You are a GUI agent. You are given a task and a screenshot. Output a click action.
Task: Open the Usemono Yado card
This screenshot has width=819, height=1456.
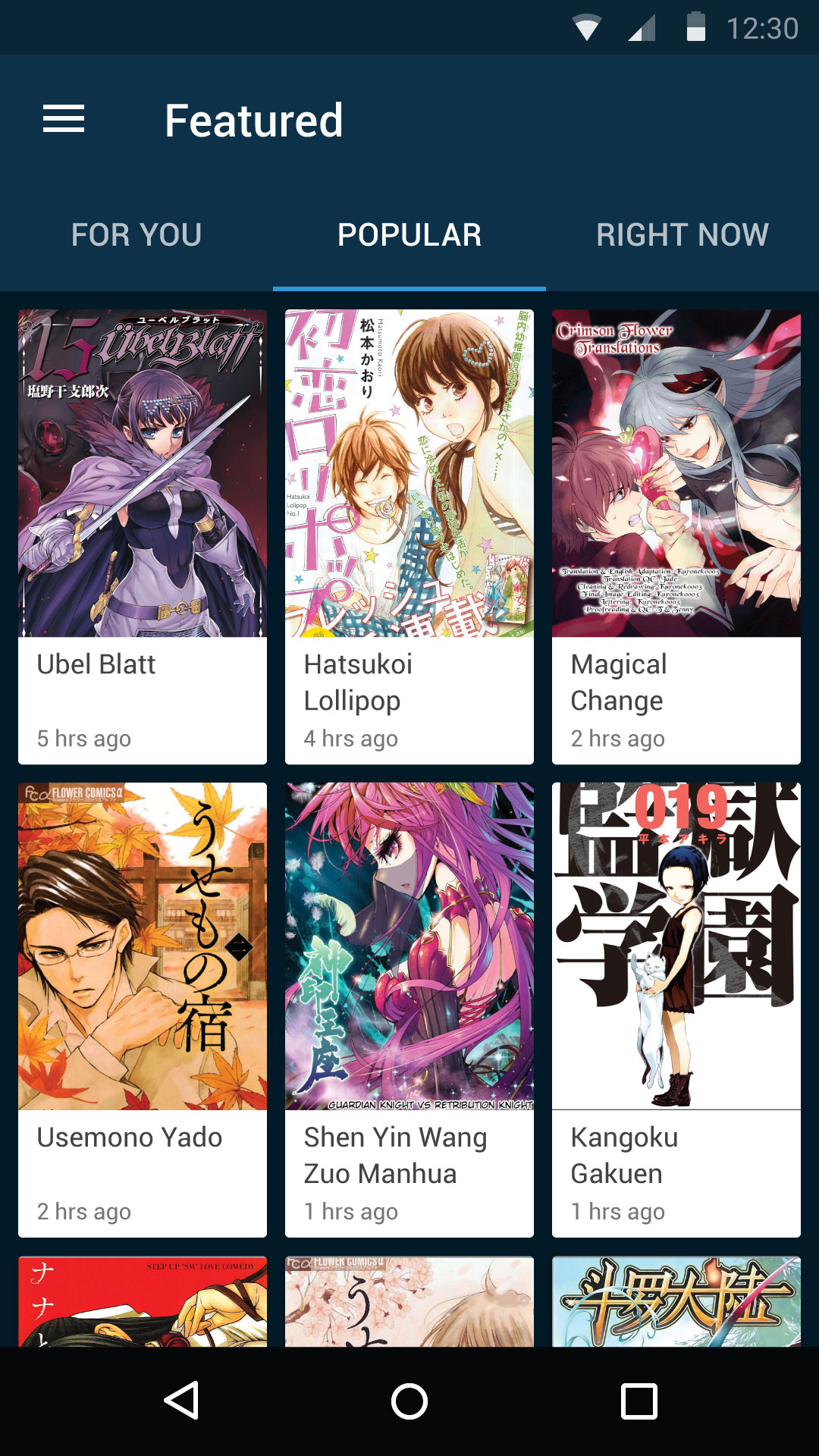click(143, 1009)
